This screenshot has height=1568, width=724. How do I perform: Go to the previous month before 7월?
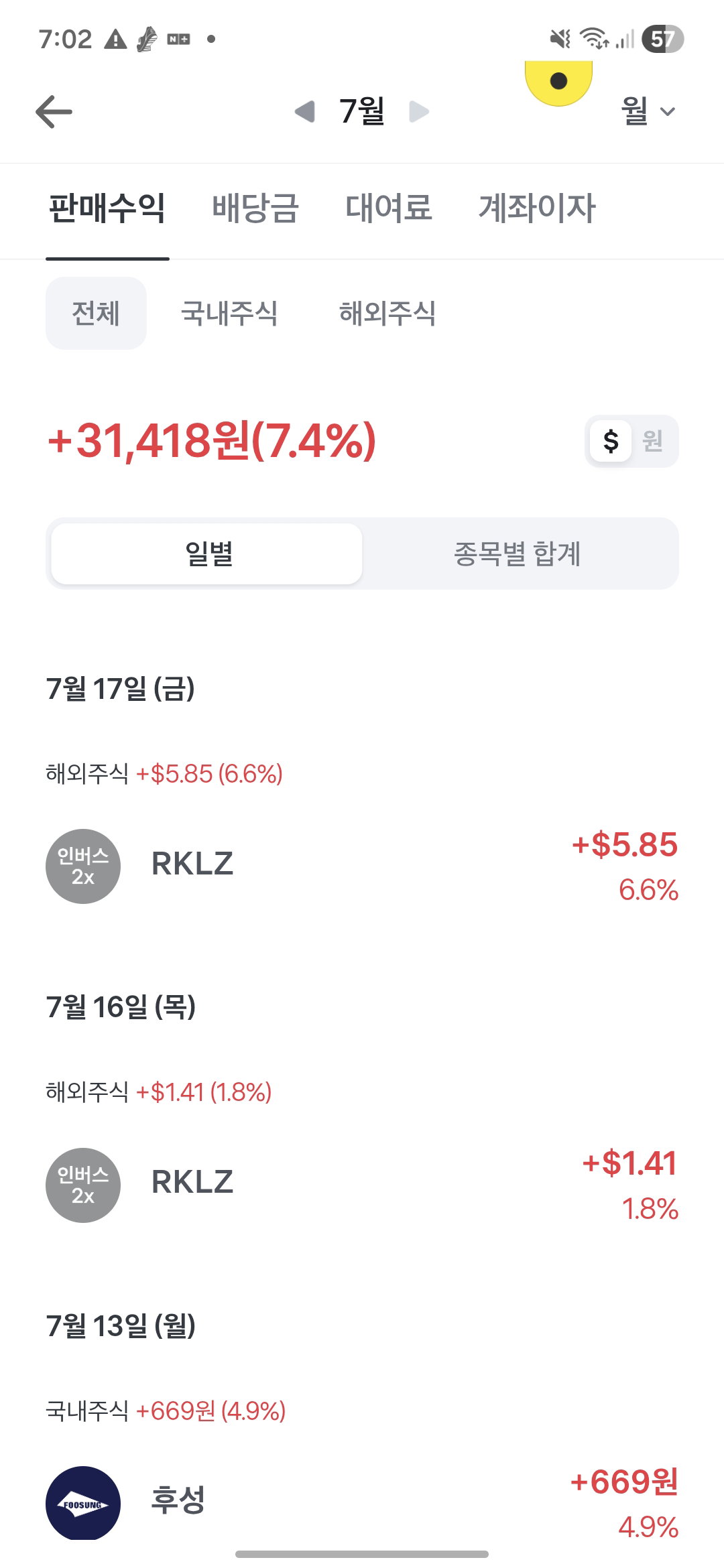point(304,111)
